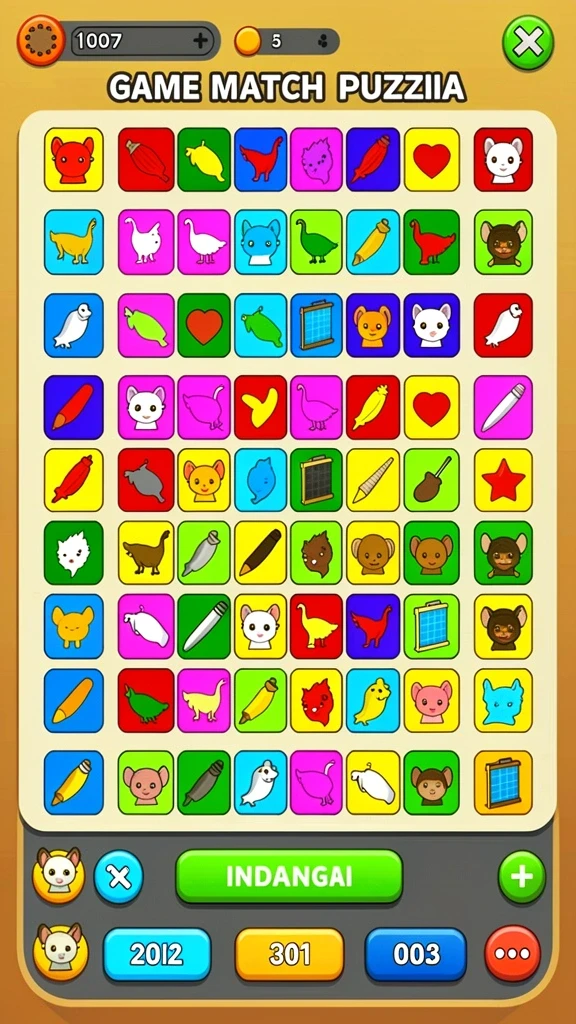The height and width of the screenshot is (1024, 576).
Task: Choose the orange-framed blue grid tile
Action: coord(504,782)
